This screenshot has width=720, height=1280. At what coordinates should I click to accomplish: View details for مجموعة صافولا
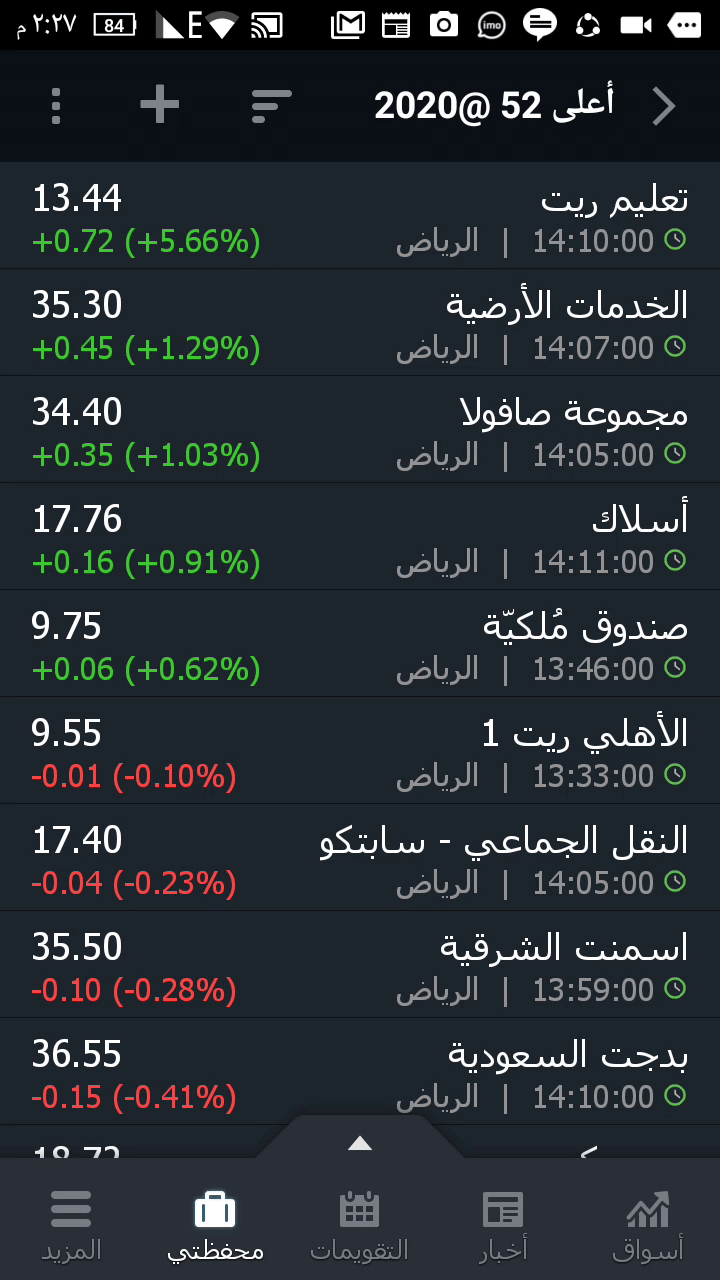pos(360,430)
